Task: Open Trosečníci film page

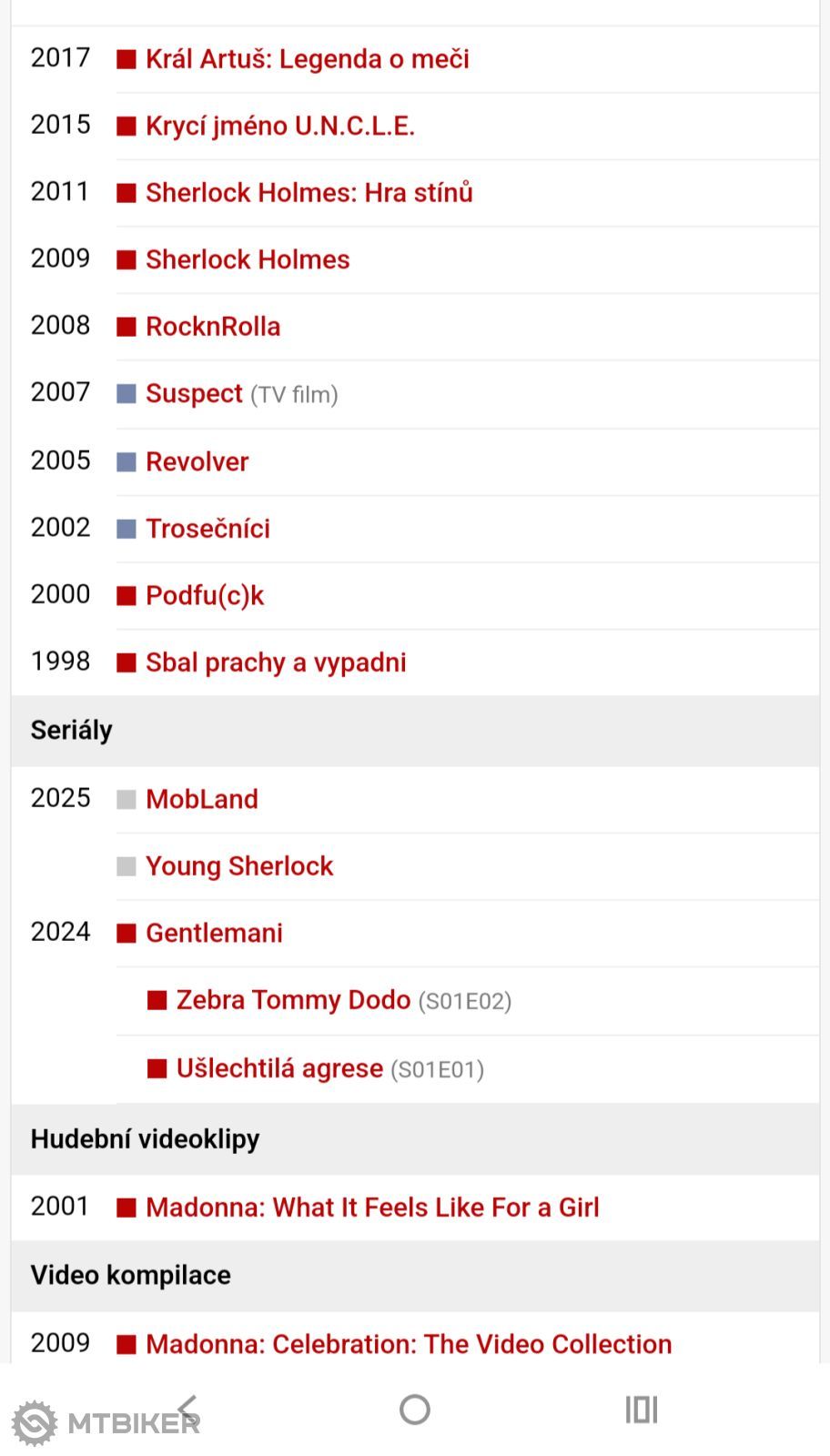Action: [207, 529]
